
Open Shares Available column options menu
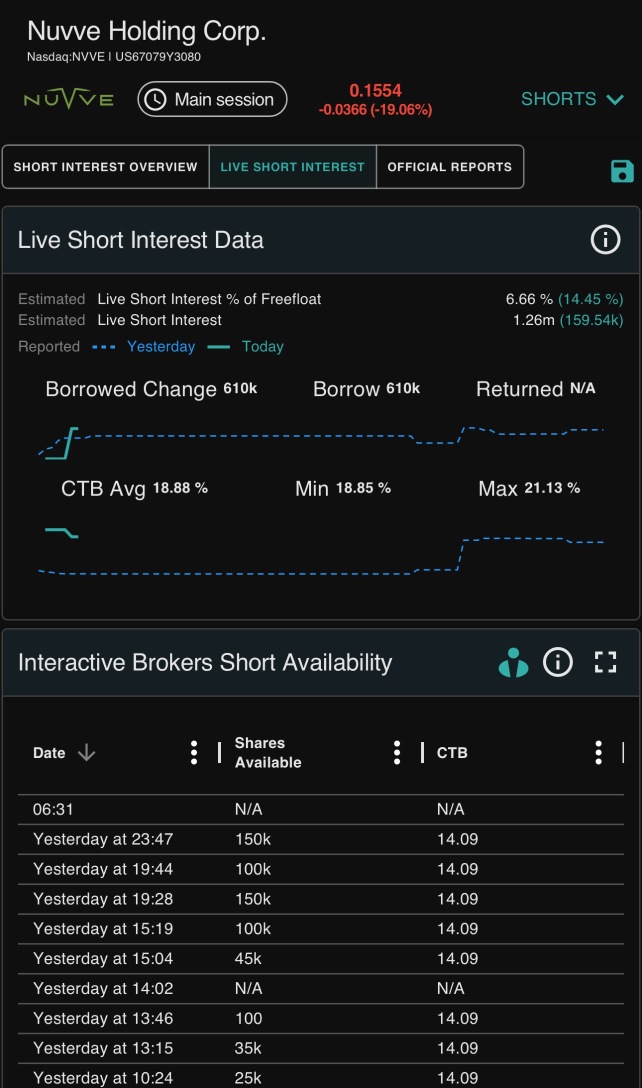(397, 753)
